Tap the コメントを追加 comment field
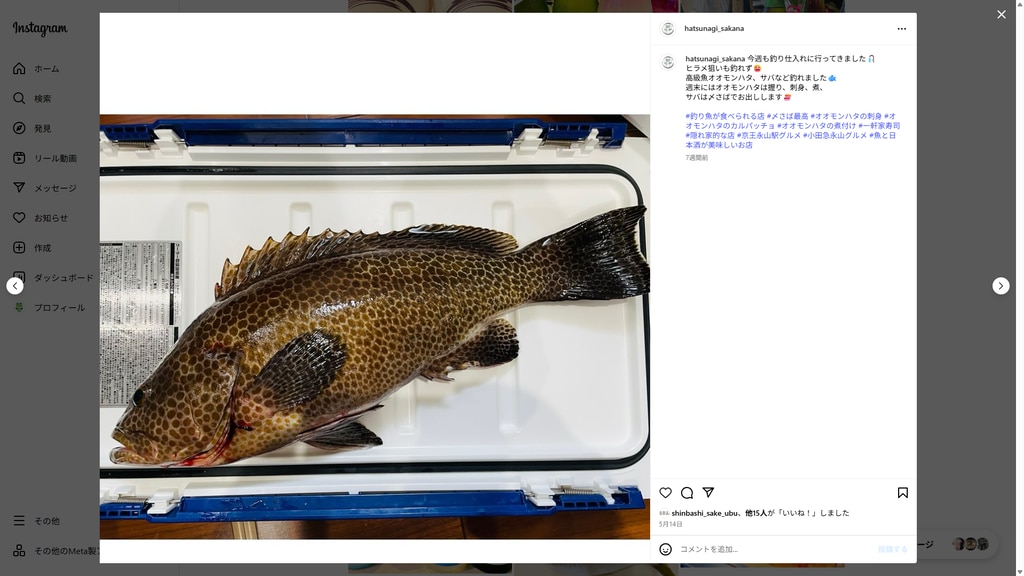 point(770,549)
